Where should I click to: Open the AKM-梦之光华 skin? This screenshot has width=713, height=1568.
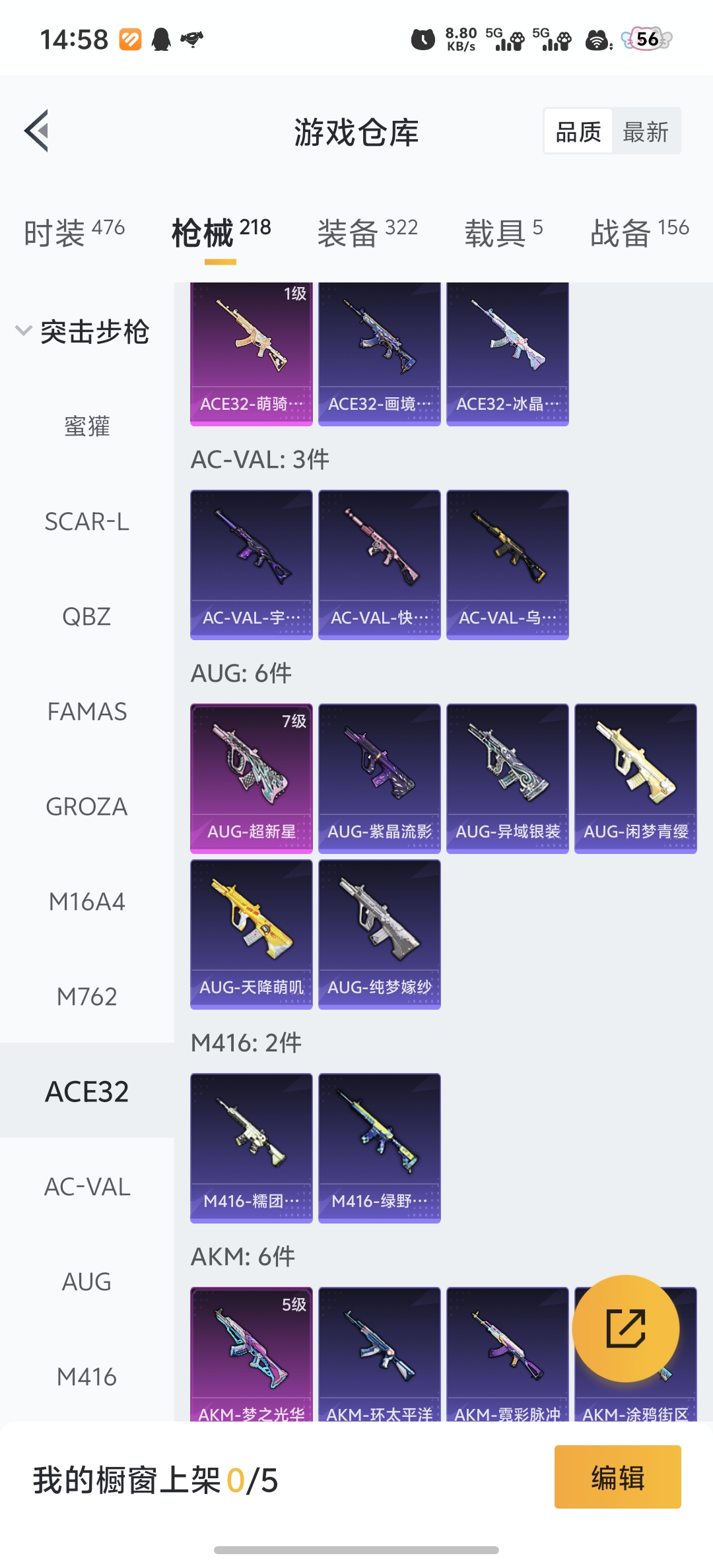tap(252, 1353)
